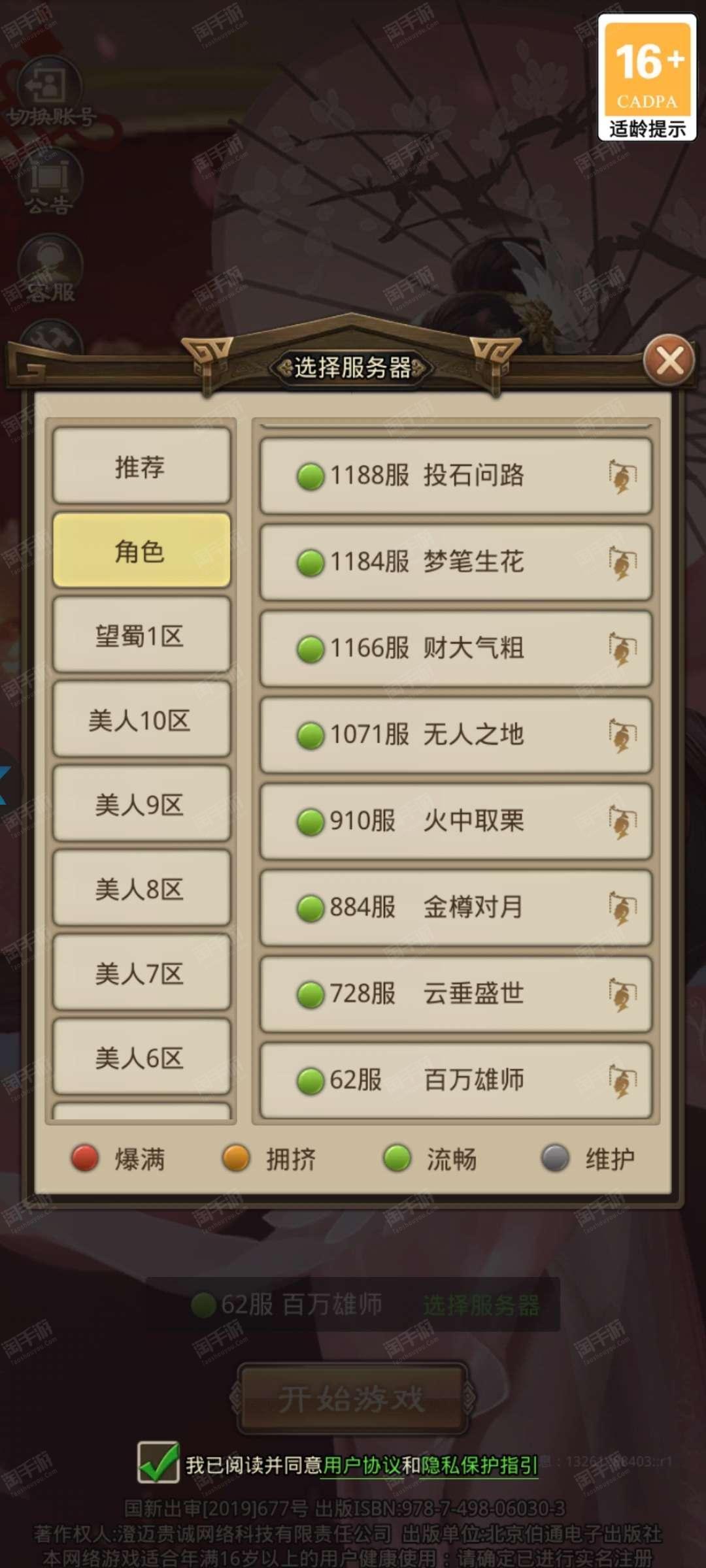Uncheck the user agreement checkbox
The image size is (706, 1568).
158,1462
